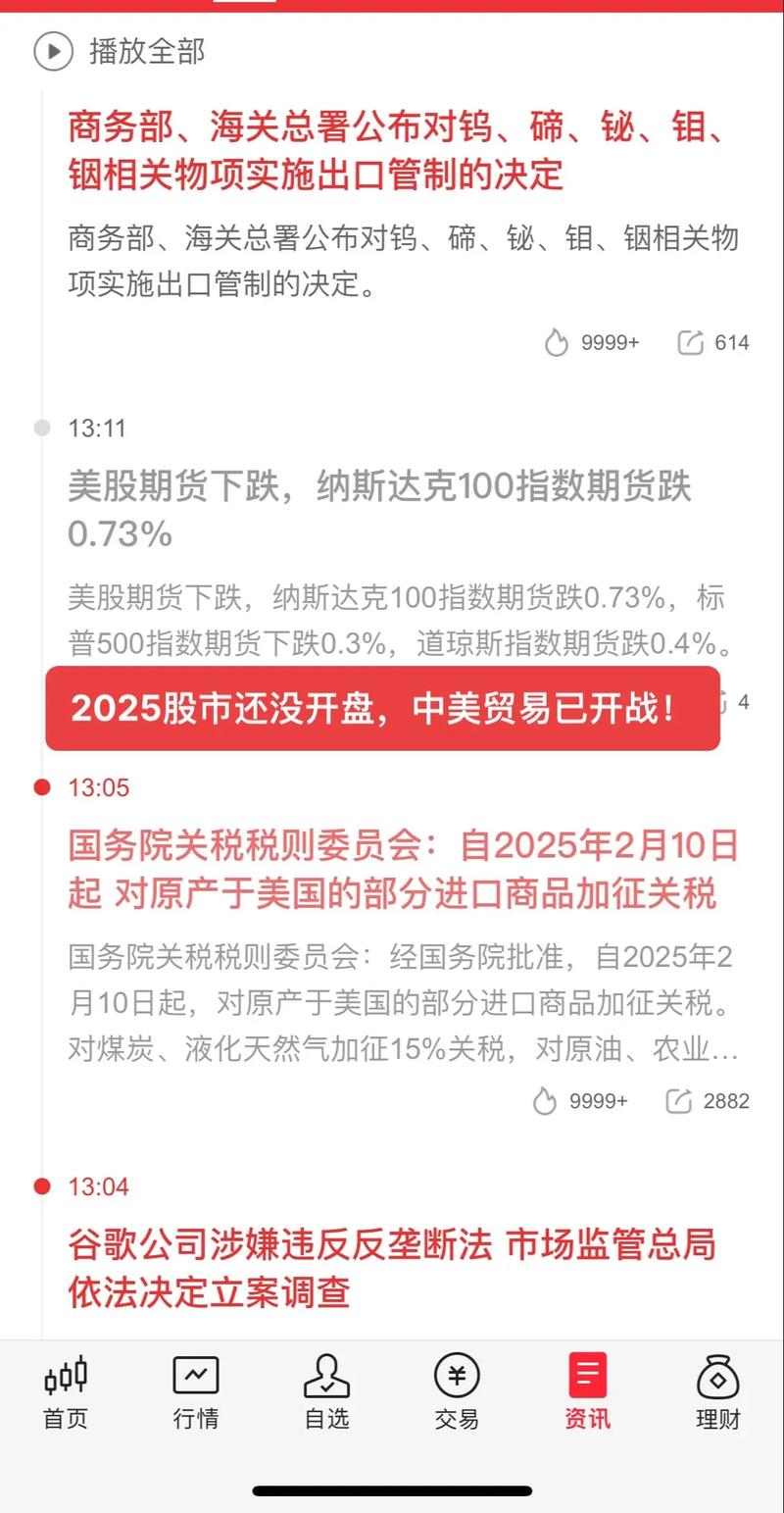Play all news with 播放全部
This screenshot has width=784, height=1513.
coord(121,51)
